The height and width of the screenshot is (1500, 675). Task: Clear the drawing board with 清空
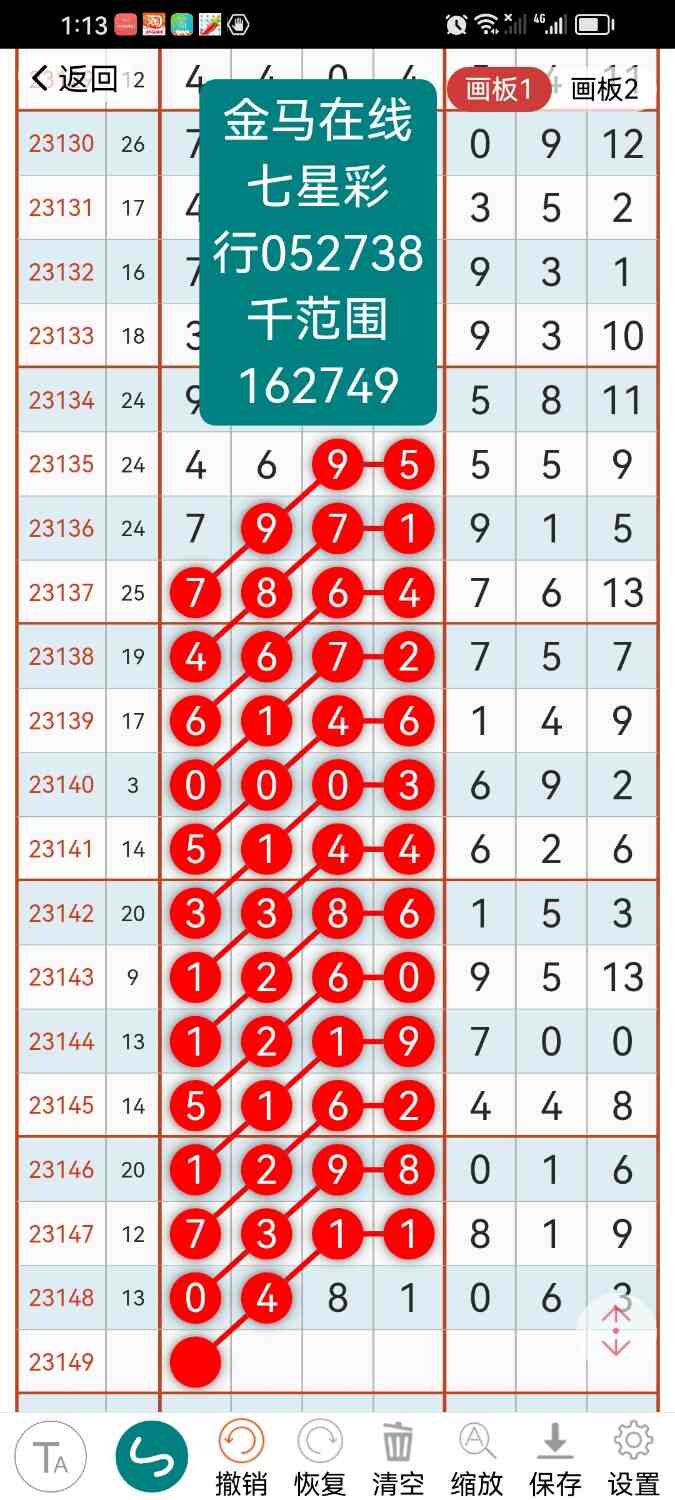[x=398, y=1459]
